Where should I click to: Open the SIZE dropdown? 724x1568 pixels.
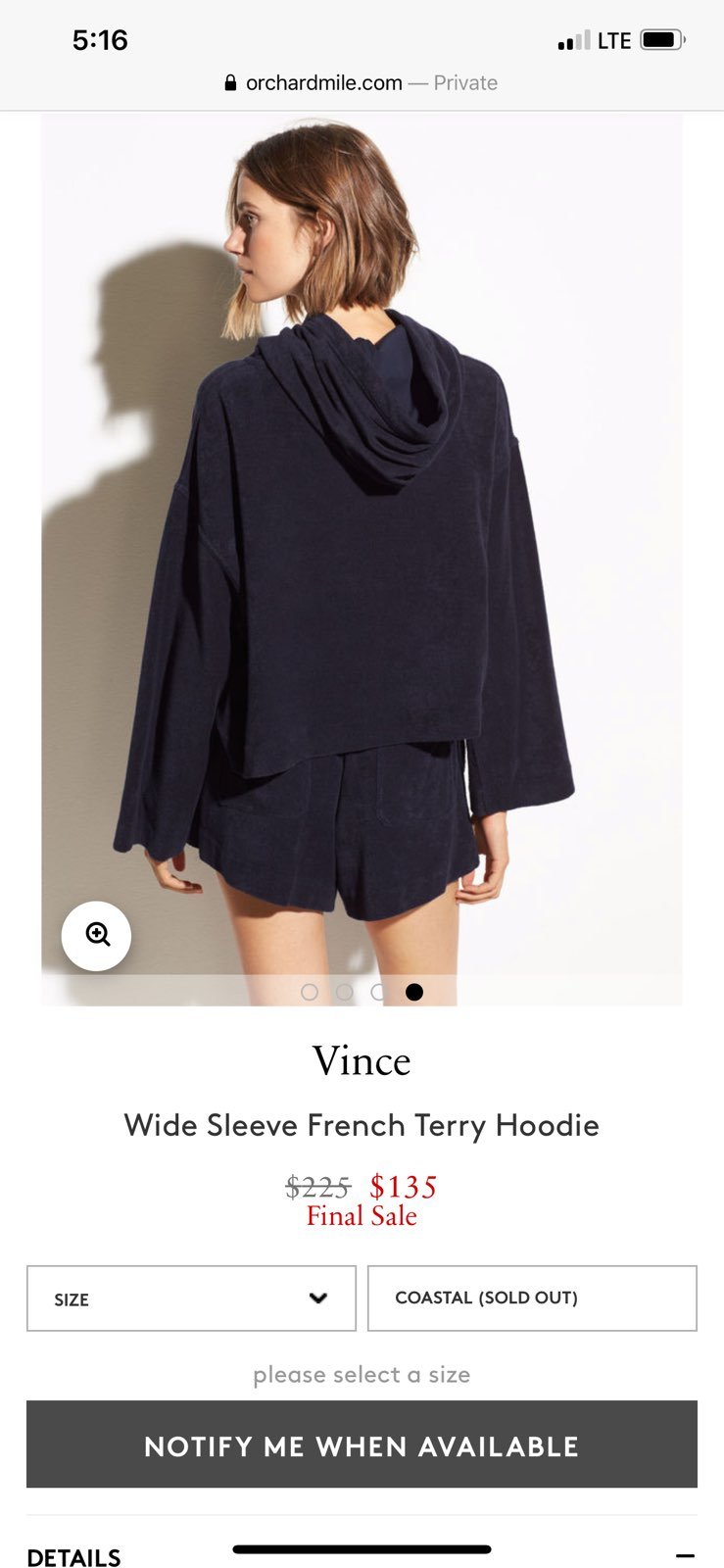click(191, 1298)
